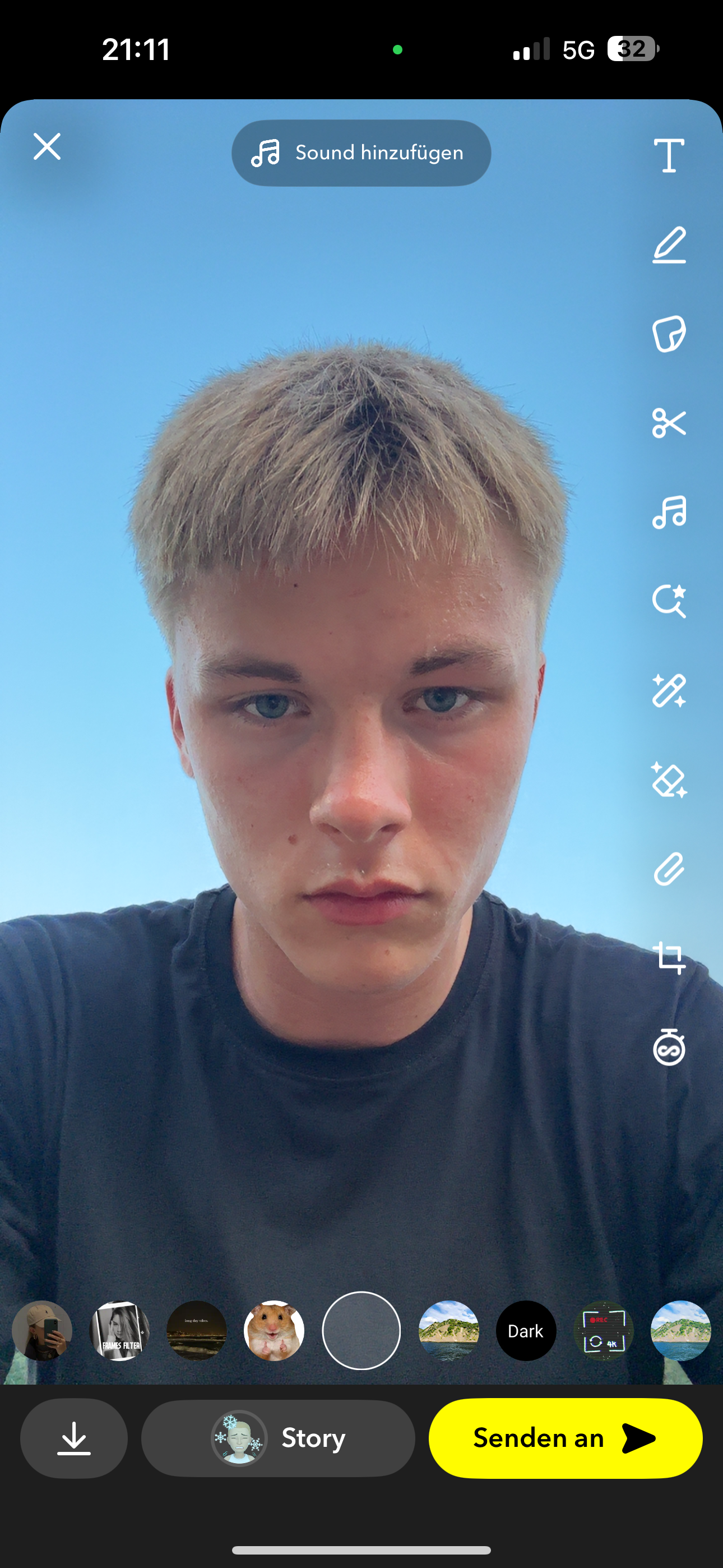The height and width of the screenshot is (1568, 723).
Task: Tap the music note icon in the side toolbar
Action: 669,512
